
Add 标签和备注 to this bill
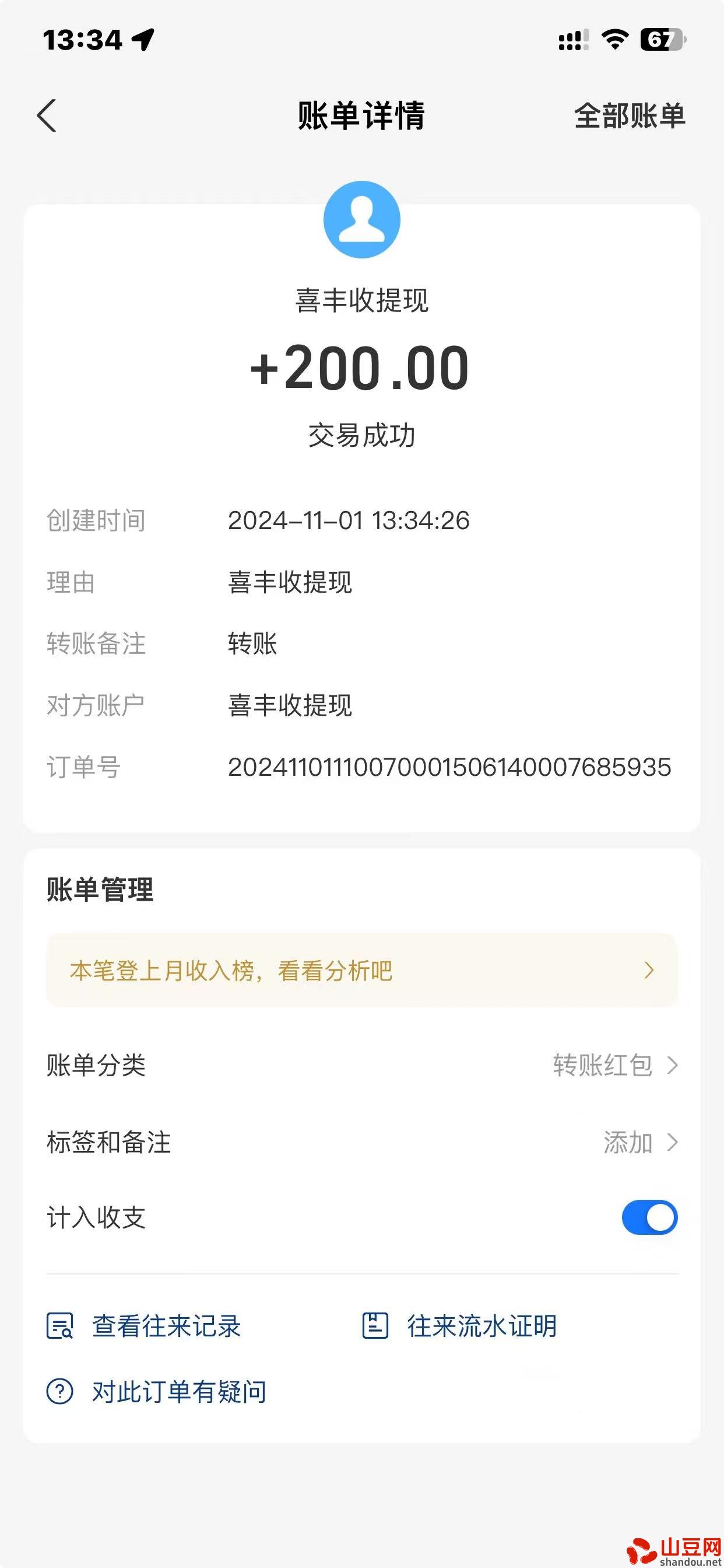[639, 1143]
